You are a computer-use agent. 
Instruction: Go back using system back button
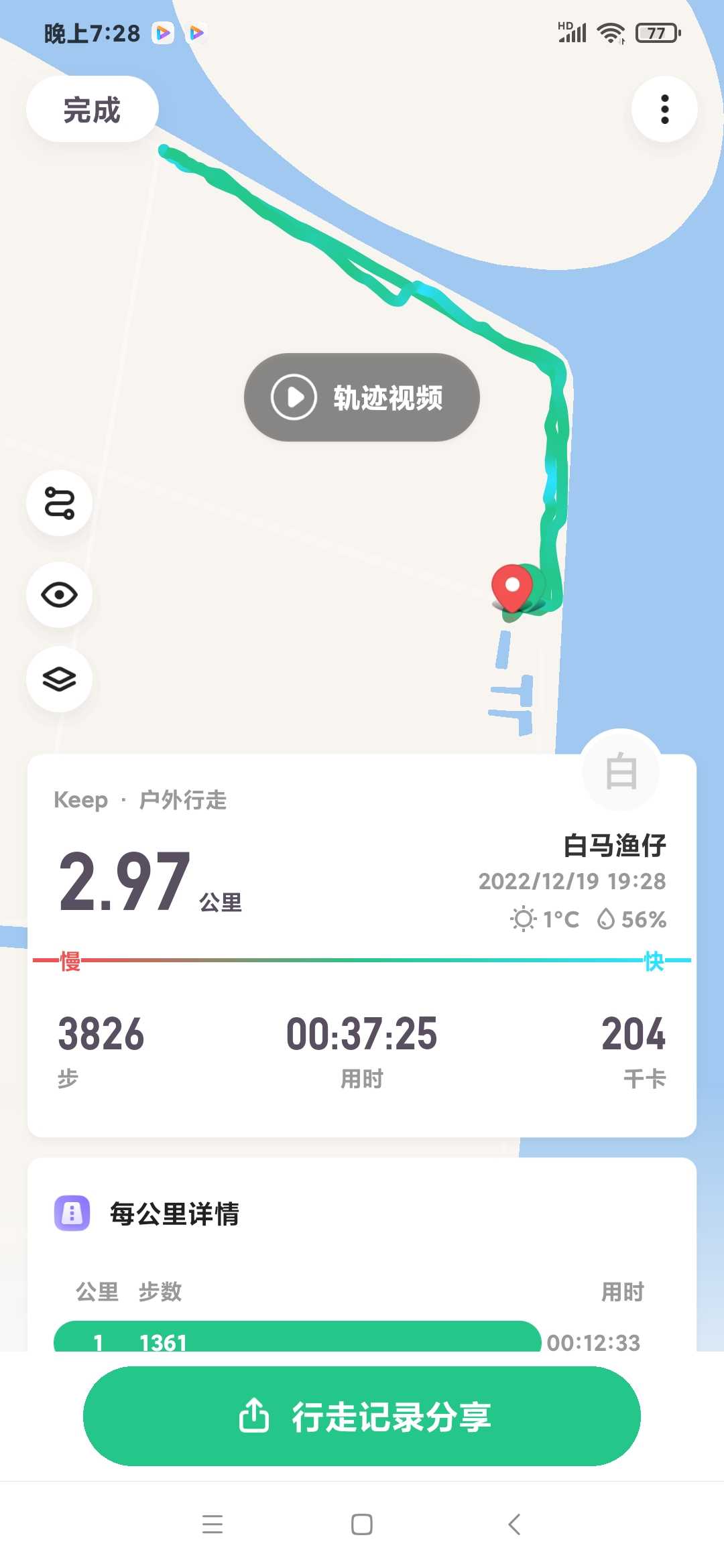click(514, 1524)
